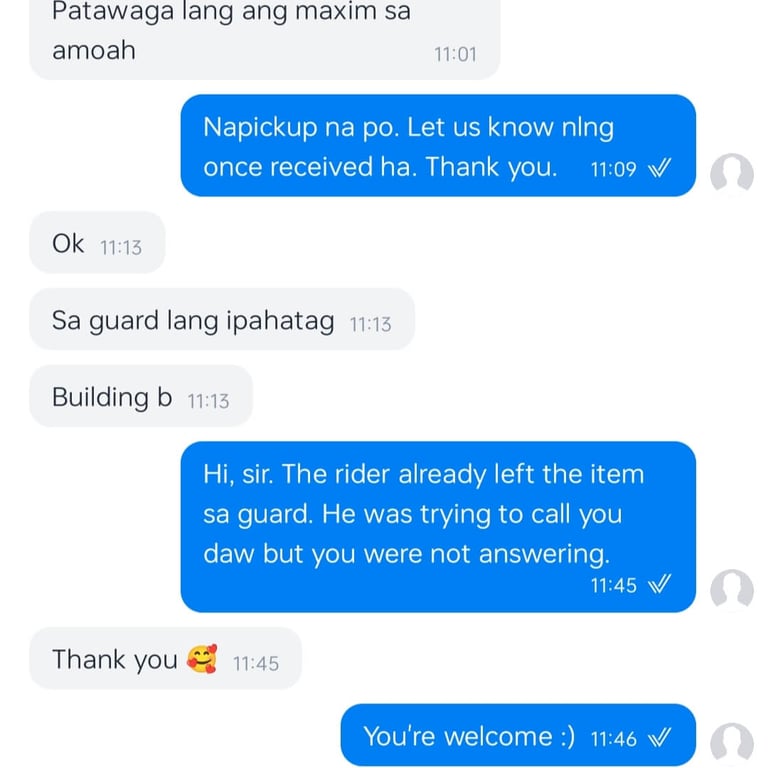Tap avatar next to "Napickup na po" message
The image size is (768, 768).
[731, 175]
